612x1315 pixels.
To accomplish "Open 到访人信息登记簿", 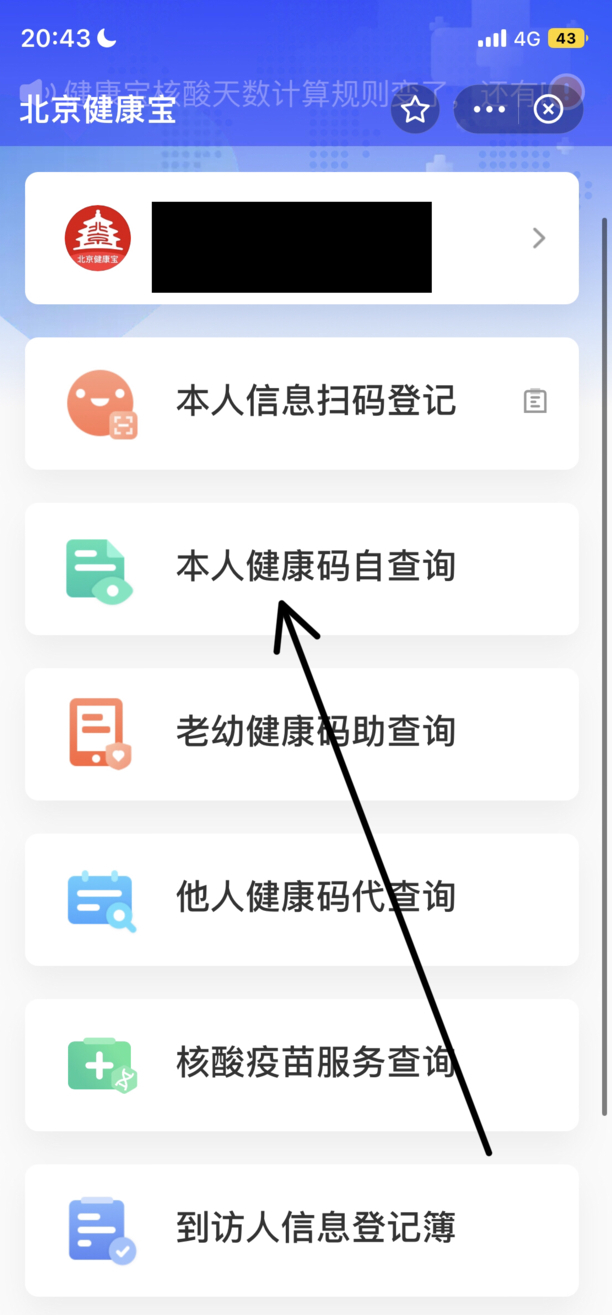I will click(301, 1229).
